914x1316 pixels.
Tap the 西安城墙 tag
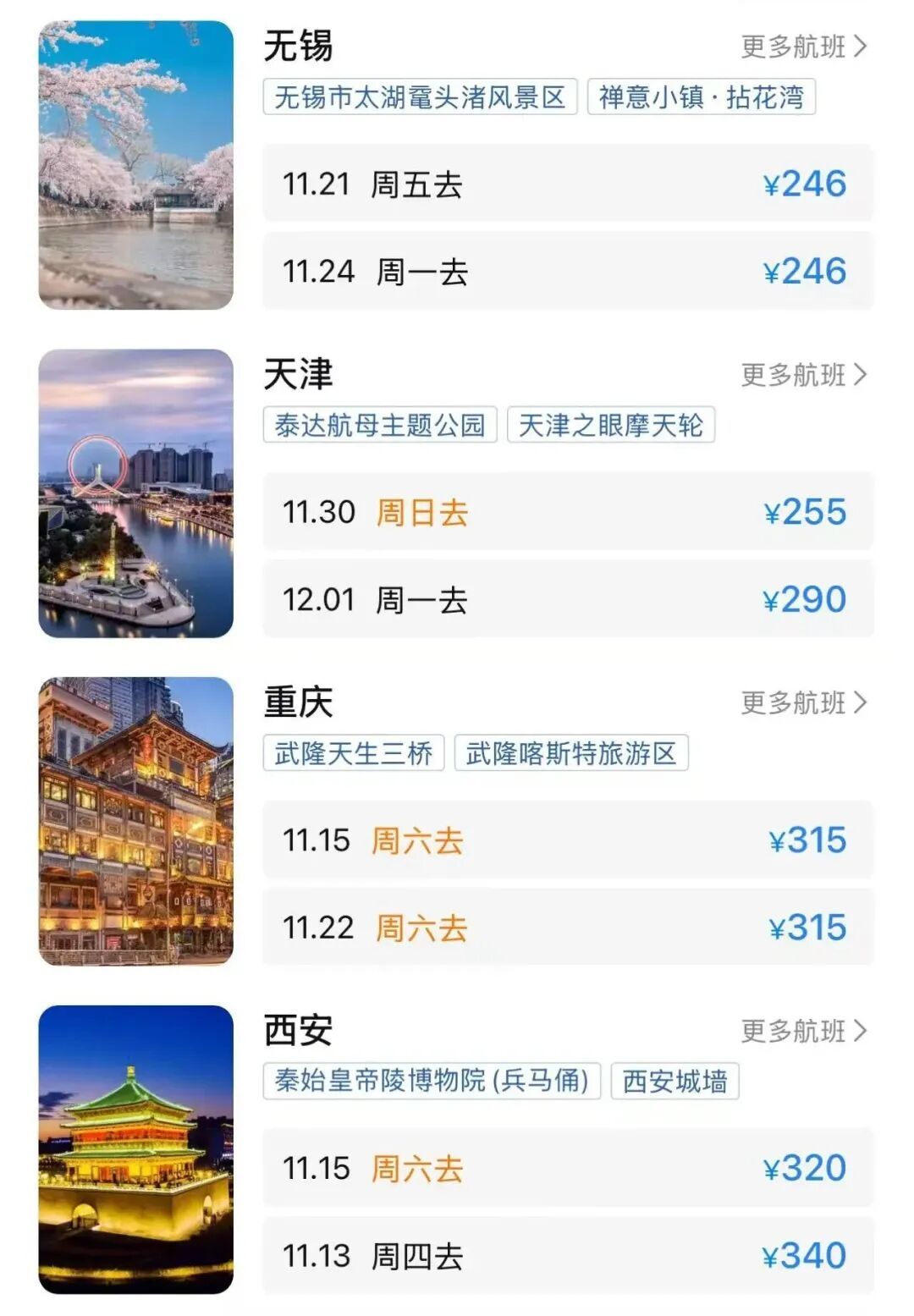click(x=674, y=1081)
